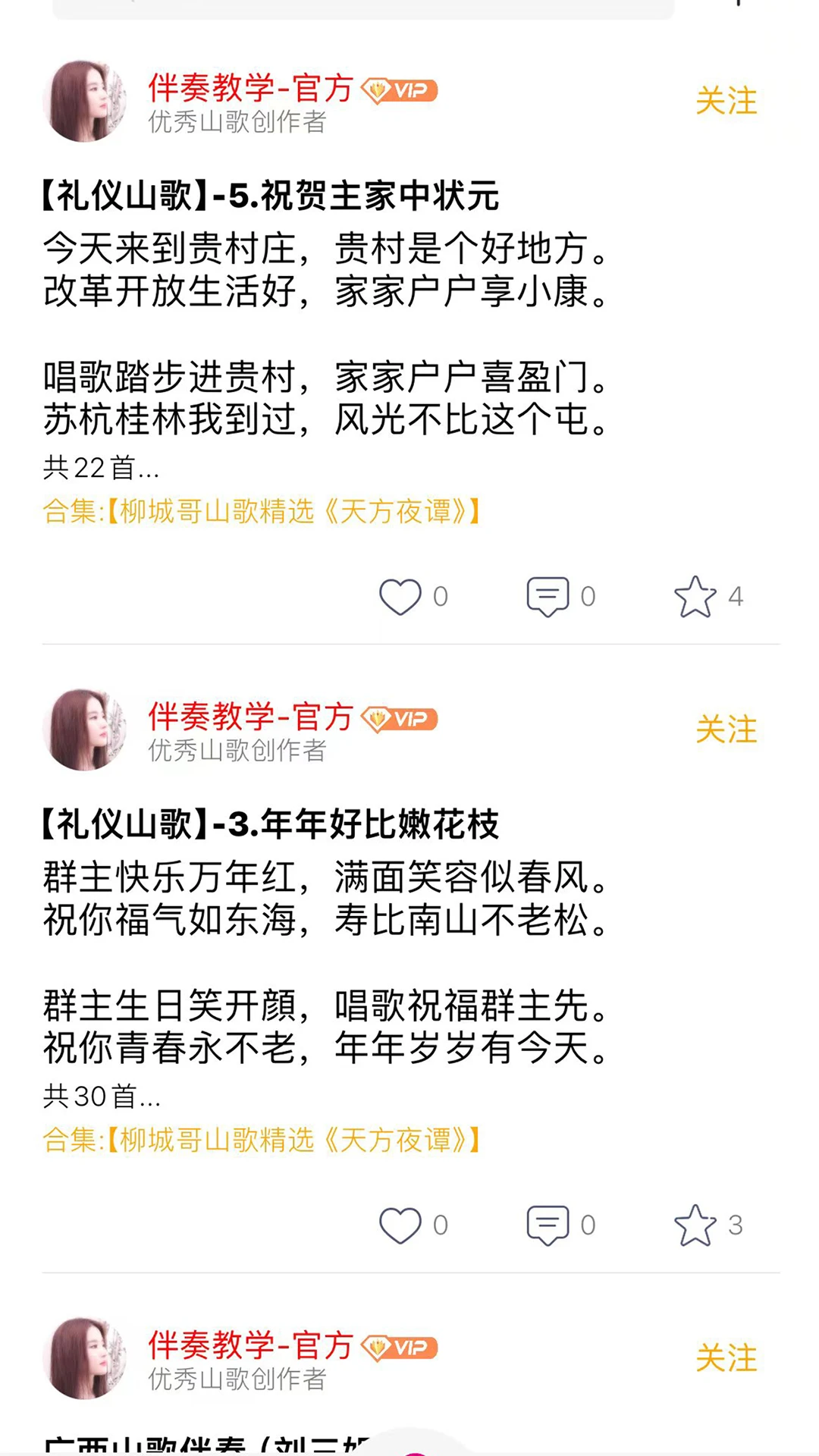Star the 年年好比嫩花枝 post
Viewport: 819px width, 1456px height.
(x=697, y=1224)
